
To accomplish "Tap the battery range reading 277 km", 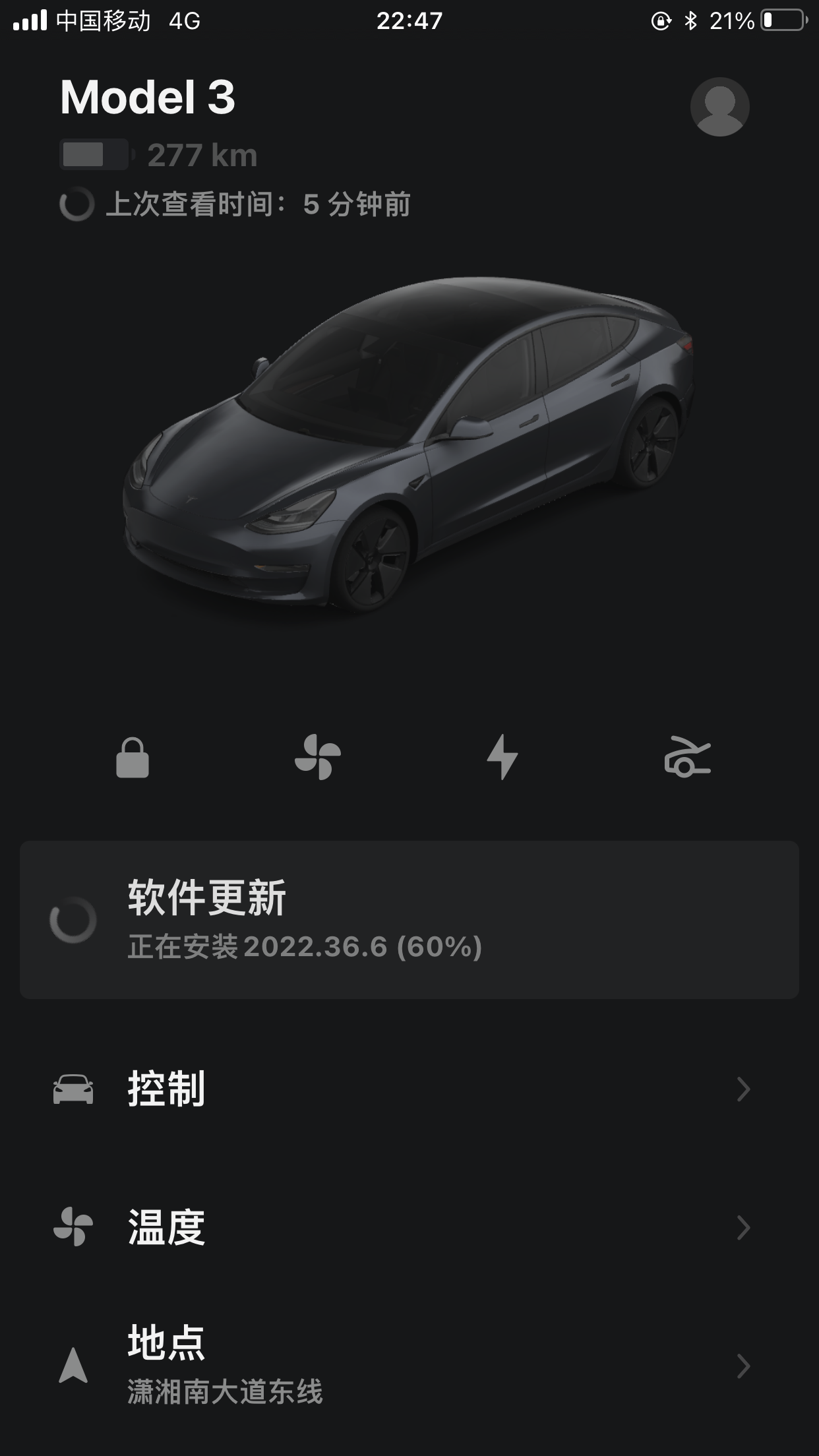I will click(x=201, y=156).
